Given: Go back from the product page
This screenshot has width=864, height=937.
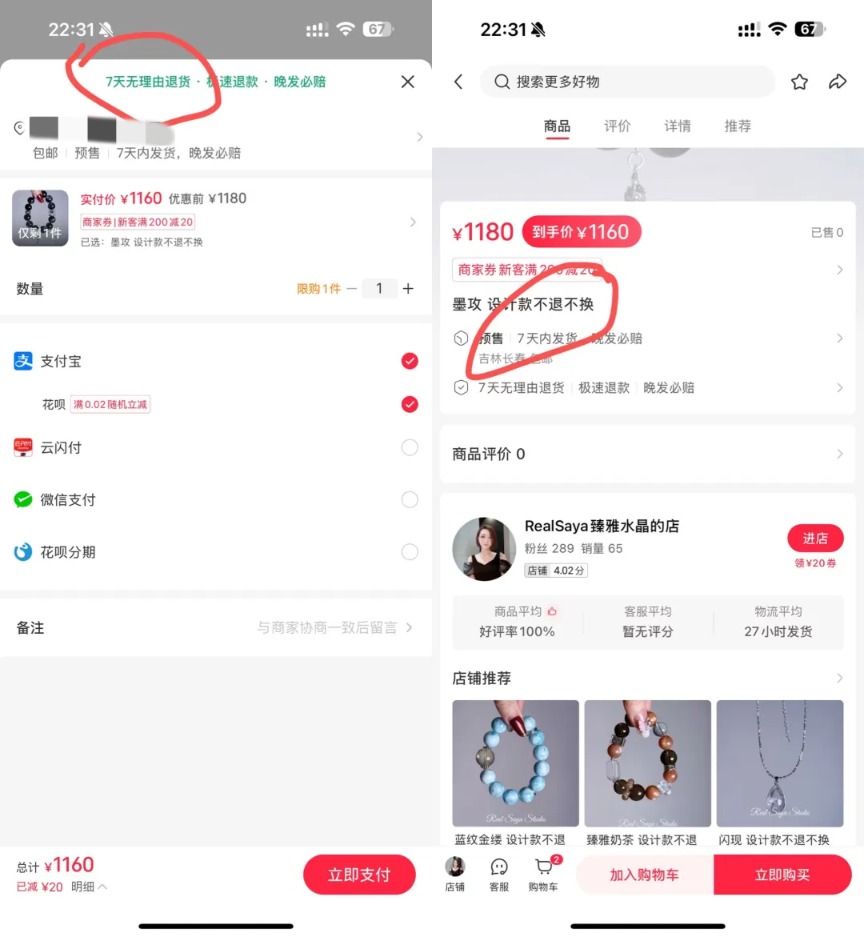Looking at the screenshot, I should point(458,82).
